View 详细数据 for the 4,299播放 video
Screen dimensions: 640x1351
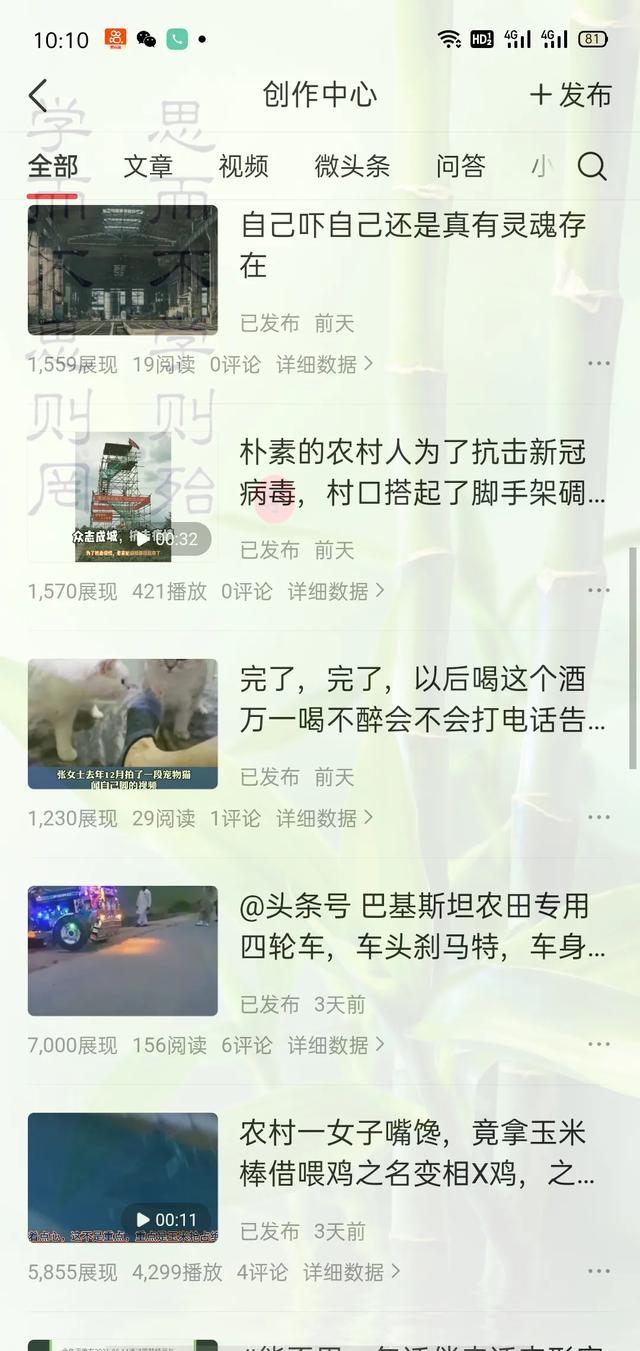click(352, 1272)
